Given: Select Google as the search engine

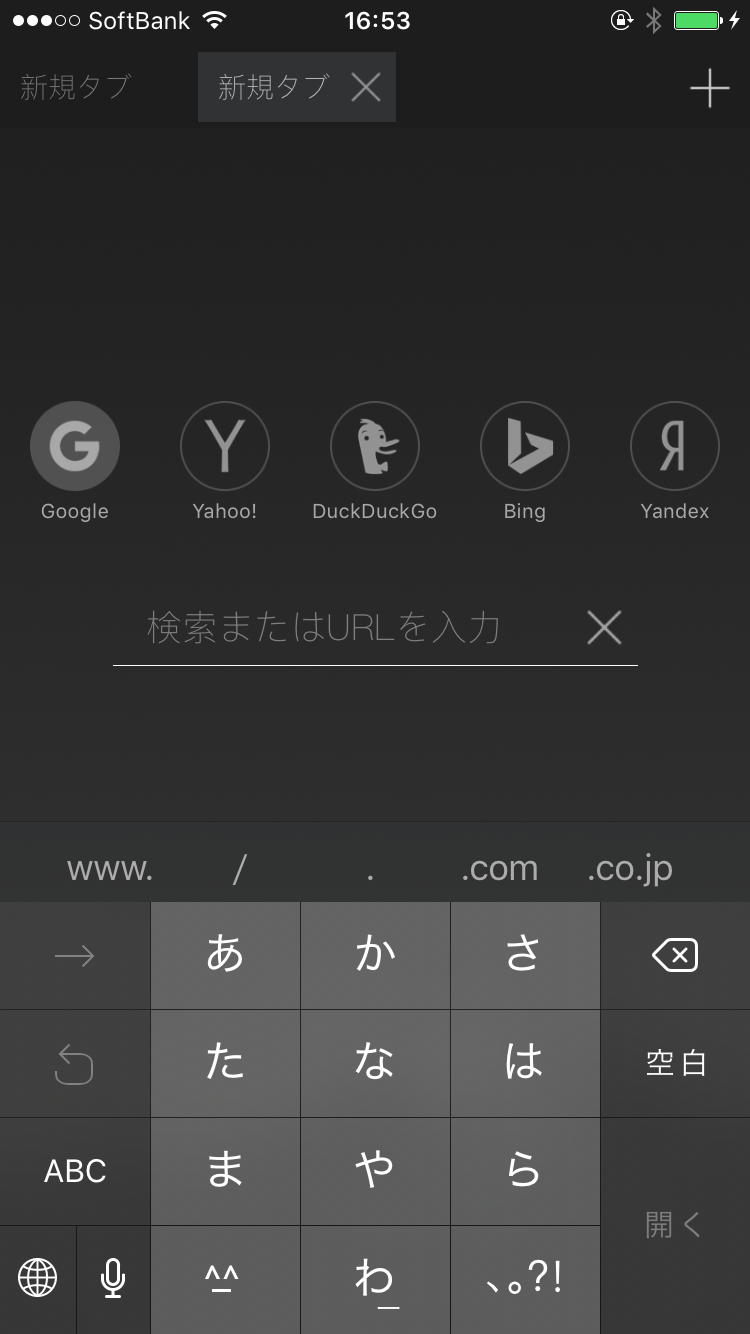Looking at the screenshot, I should pyautogui.click(x=75, y=446).
